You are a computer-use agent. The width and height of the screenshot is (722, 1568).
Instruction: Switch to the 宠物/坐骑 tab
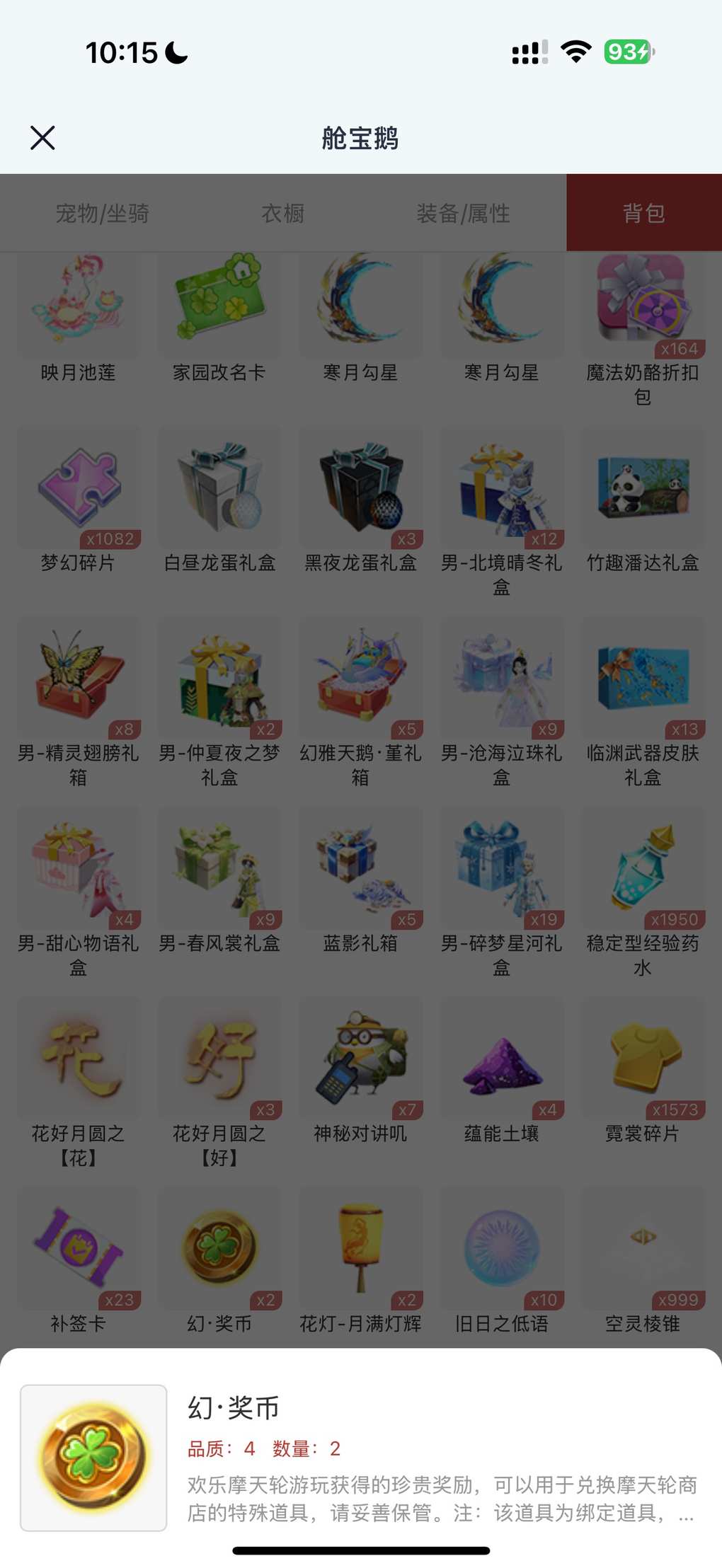[103, 213]
